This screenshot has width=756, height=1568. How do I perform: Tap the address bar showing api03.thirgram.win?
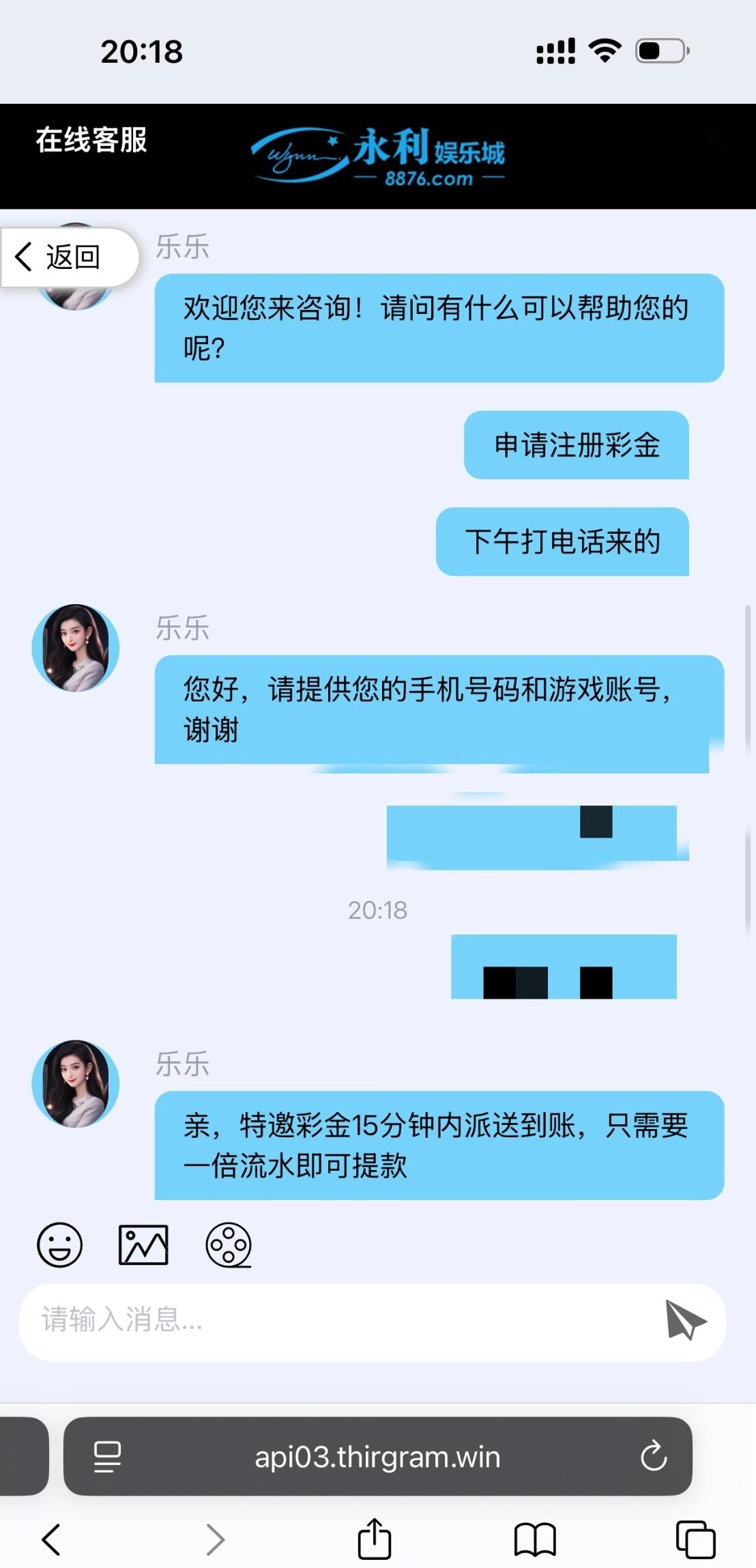tap(379, 1457)
